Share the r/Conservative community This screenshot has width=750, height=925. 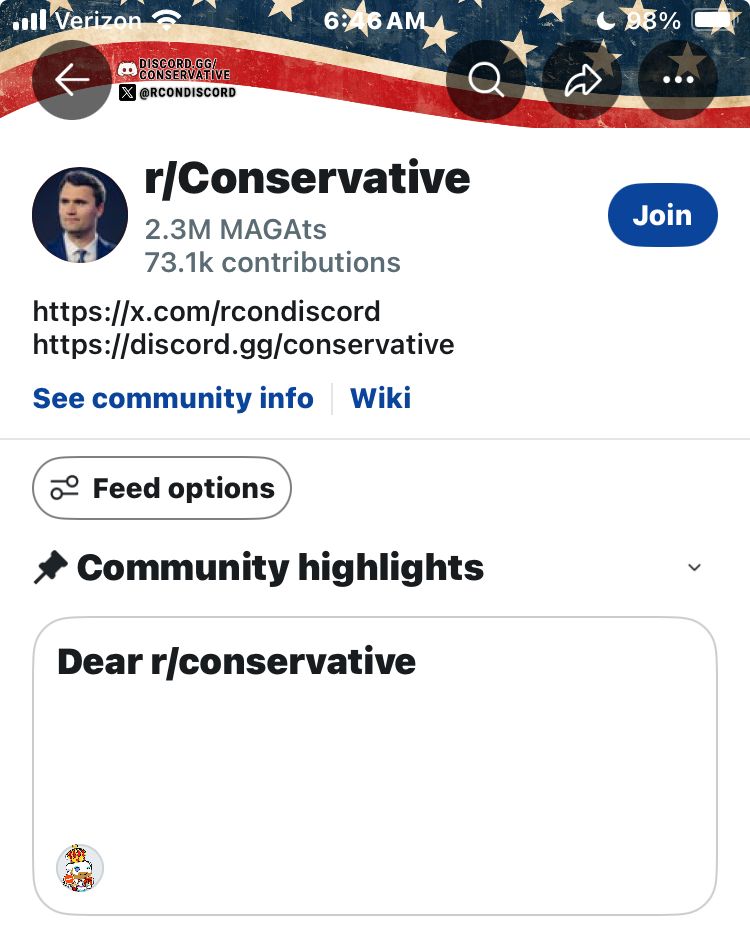click(581, 80)
